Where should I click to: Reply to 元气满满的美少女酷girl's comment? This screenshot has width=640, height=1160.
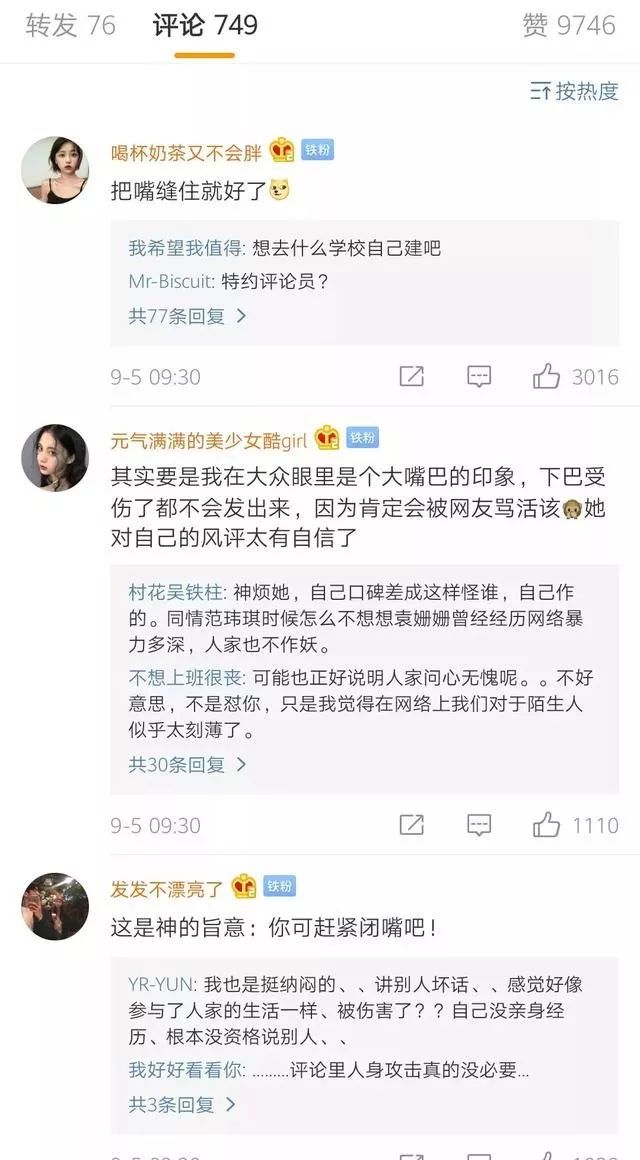(479, 825)
